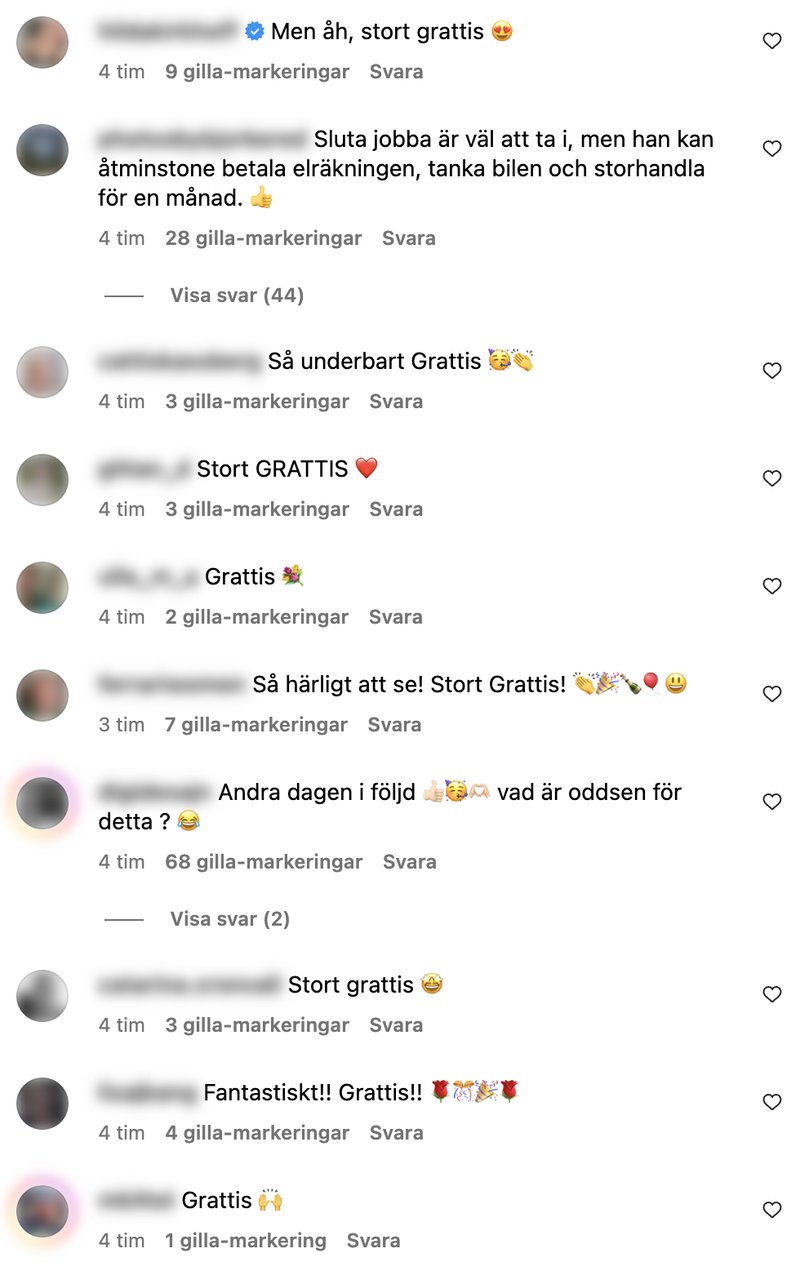Screen dimensions: 800x1271
Task: Like the 'Andra dagen i följd' comment
Action: (771, 802)
